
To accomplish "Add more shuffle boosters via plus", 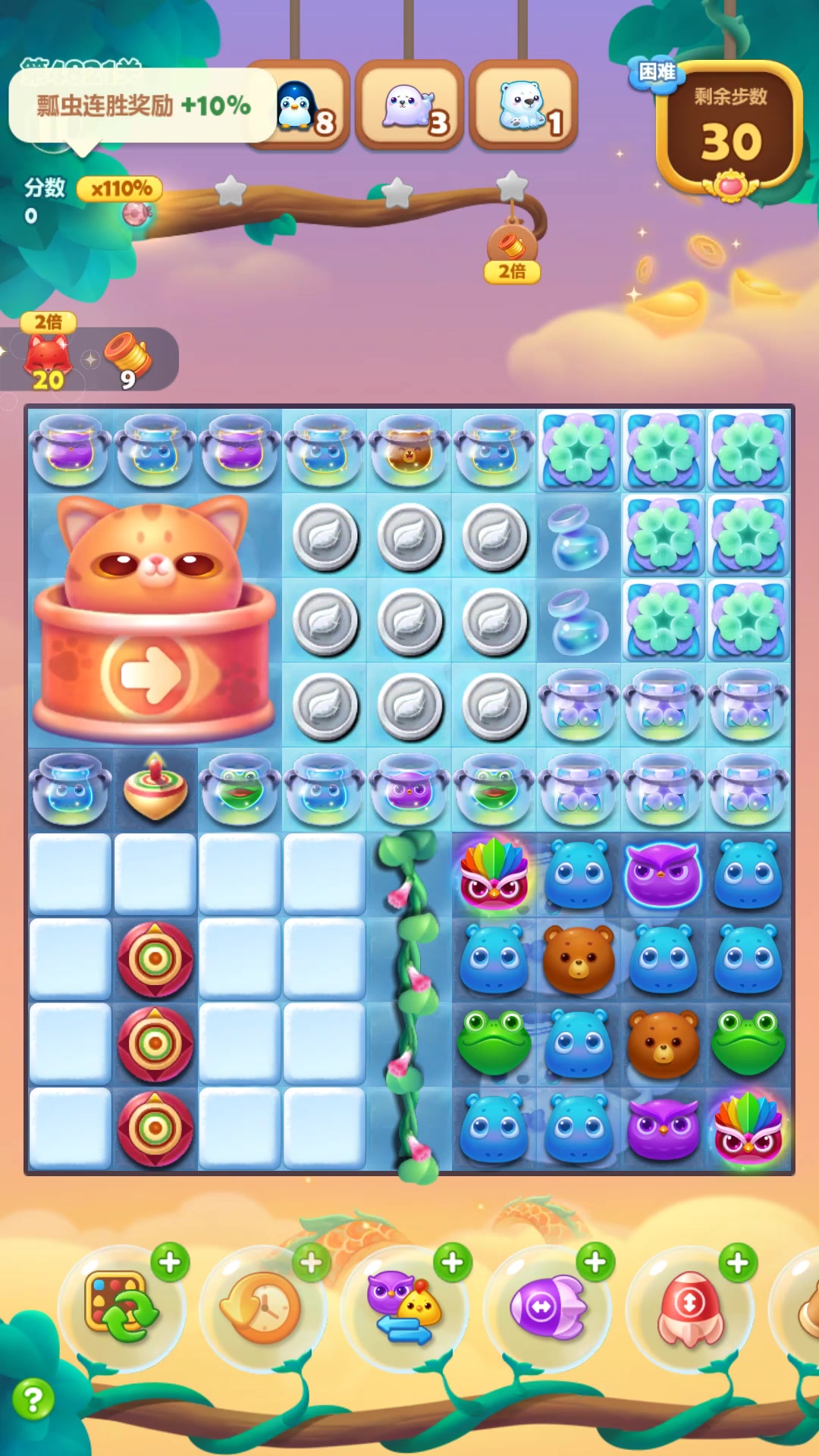I will (170, 1263).
